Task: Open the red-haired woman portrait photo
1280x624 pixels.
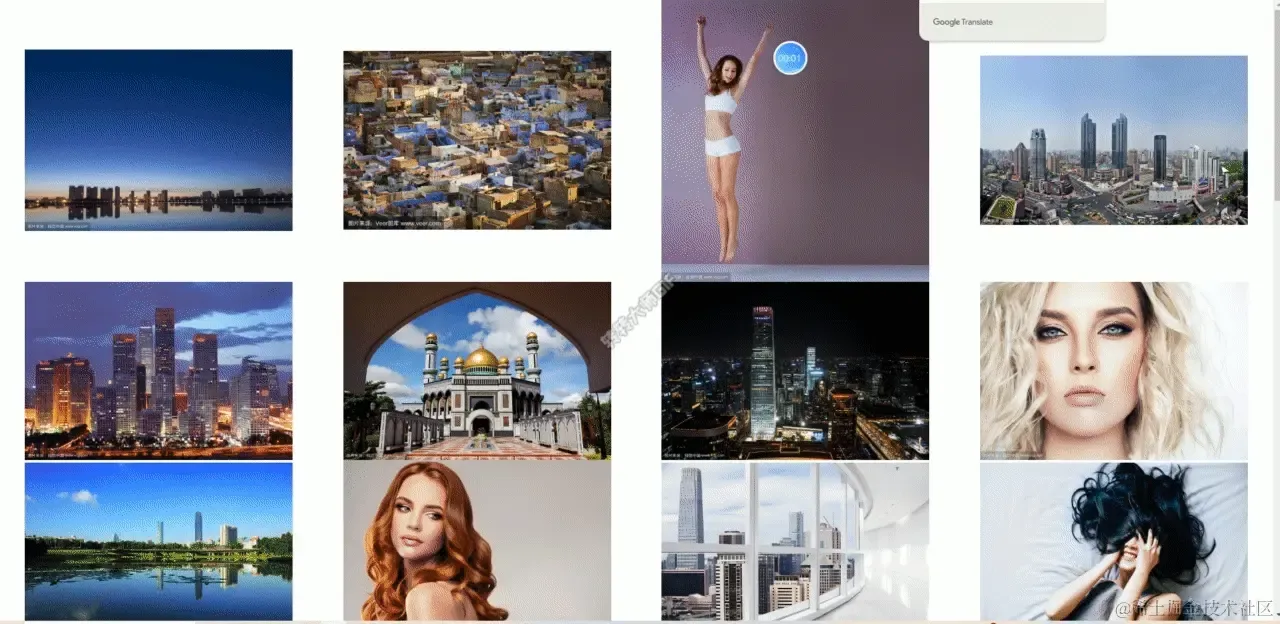Action: [477, 541]
